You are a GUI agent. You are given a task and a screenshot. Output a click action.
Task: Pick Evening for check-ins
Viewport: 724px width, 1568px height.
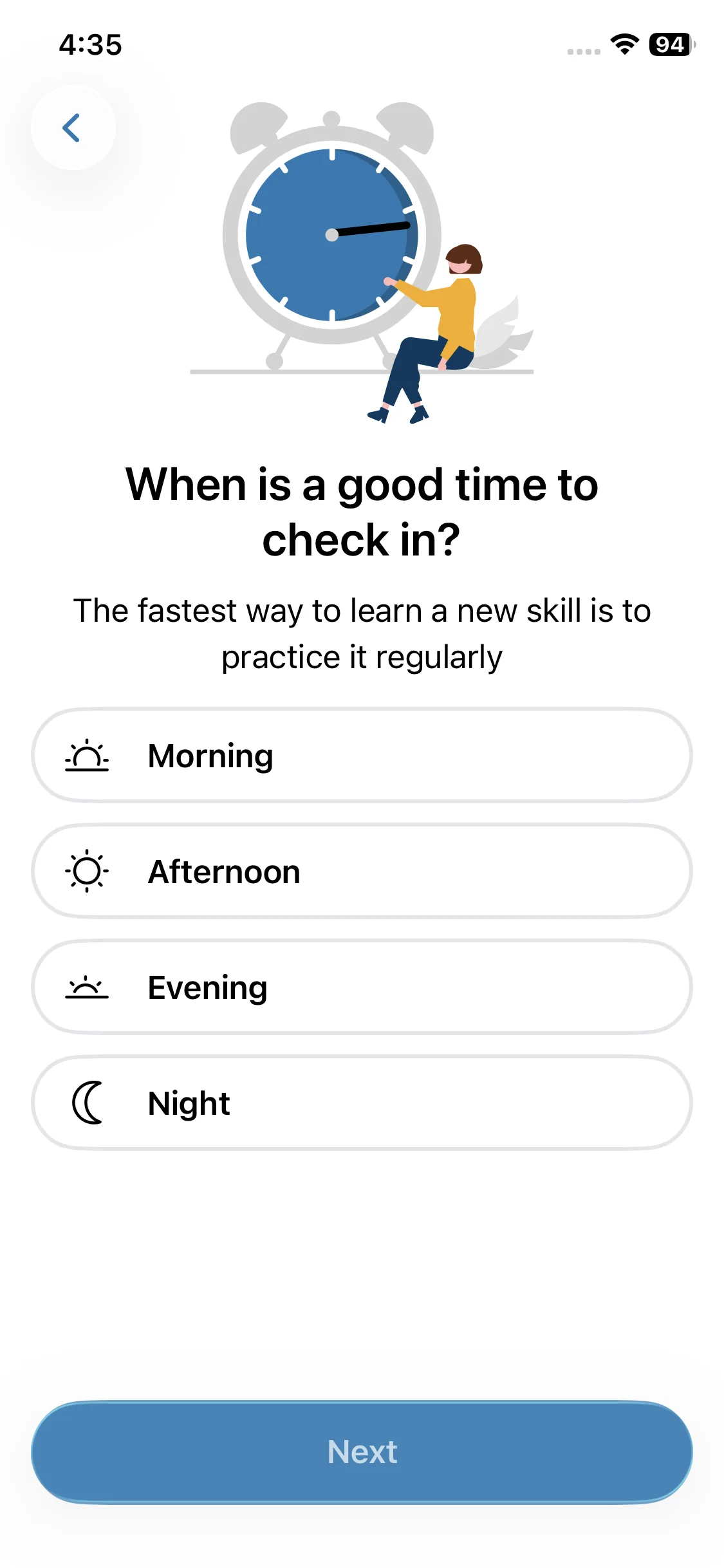pyautogui.click(x=362, y=987)
